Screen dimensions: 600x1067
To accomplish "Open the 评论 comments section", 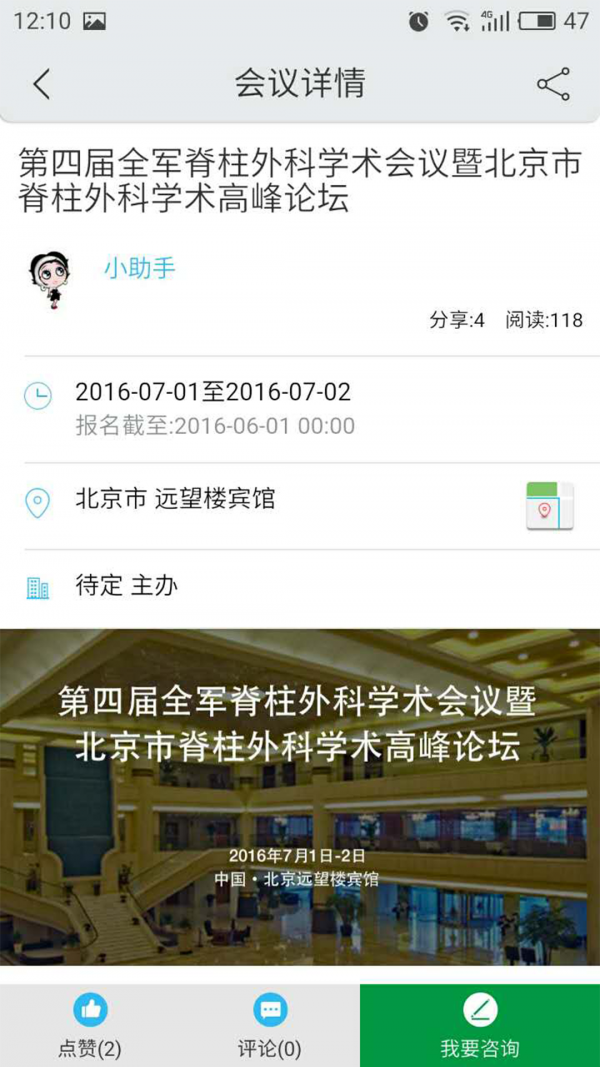I will (x=270, y=1025).
